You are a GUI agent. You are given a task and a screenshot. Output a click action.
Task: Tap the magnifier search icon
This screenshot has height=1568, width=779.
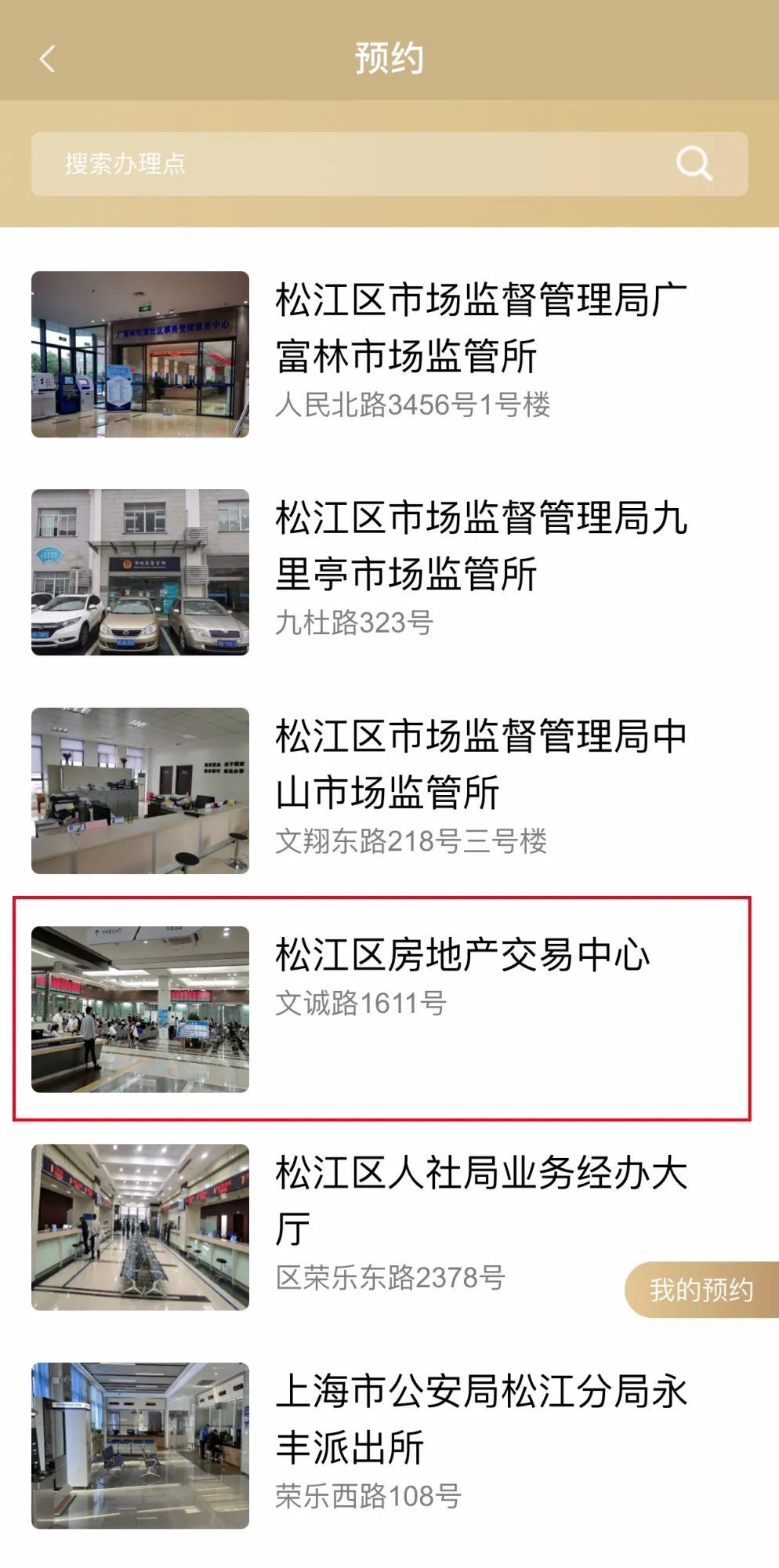pos(694,164)
